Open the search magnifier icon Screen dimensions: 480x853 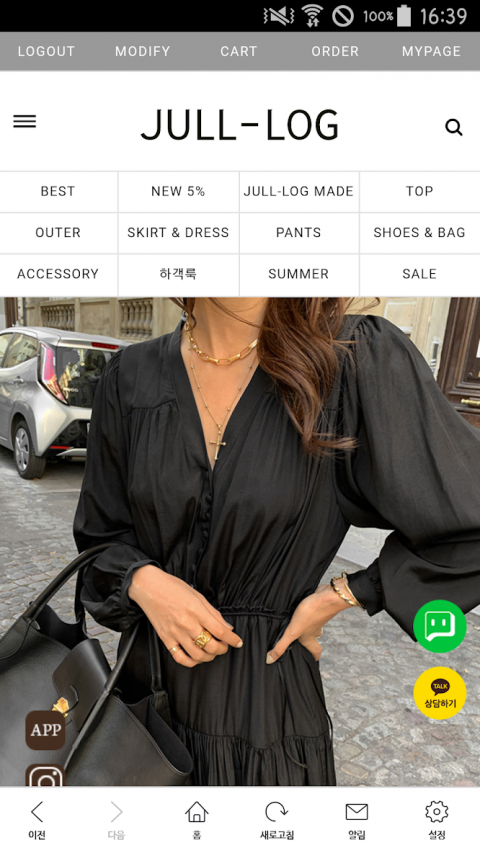click(x=454, y=127)
